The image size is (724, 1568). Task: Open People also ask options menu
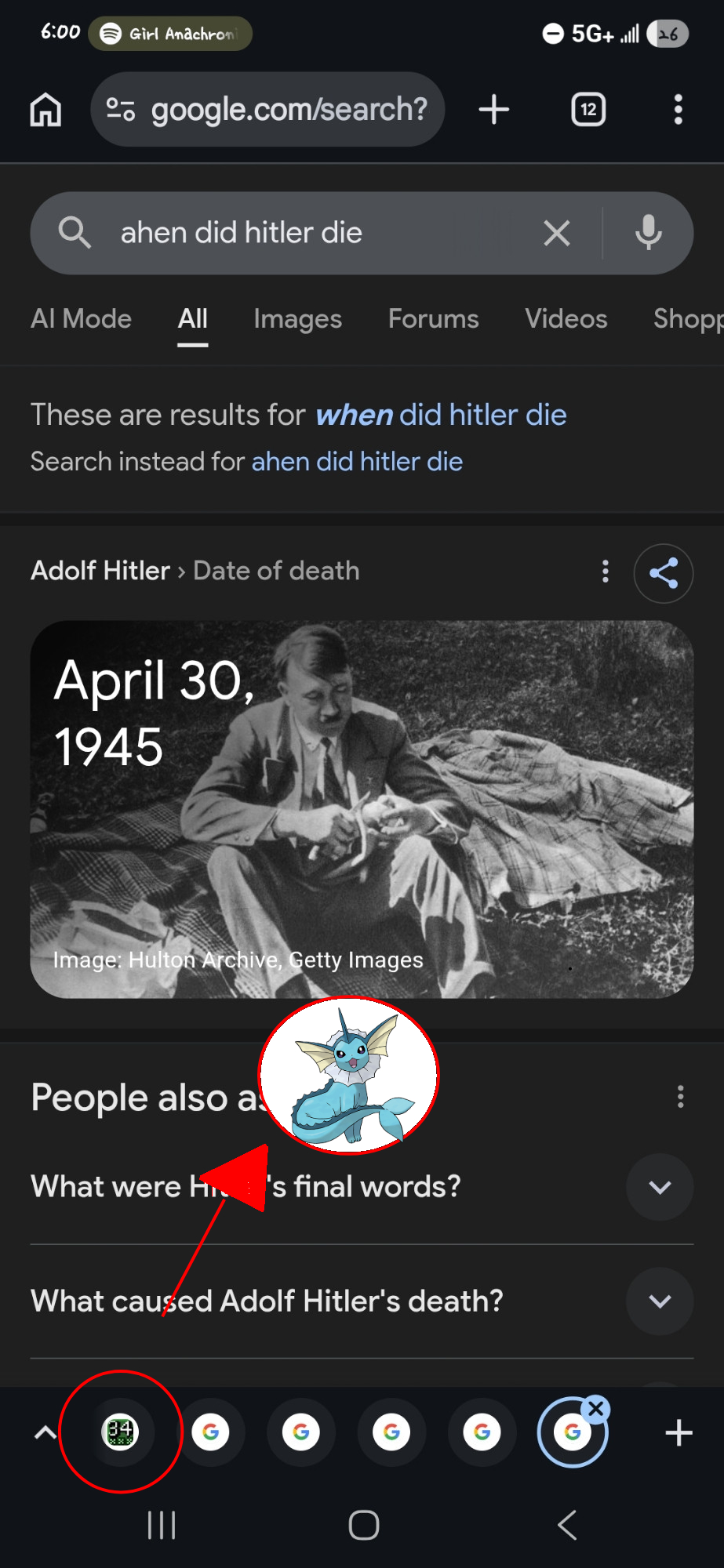(680, 1097)
